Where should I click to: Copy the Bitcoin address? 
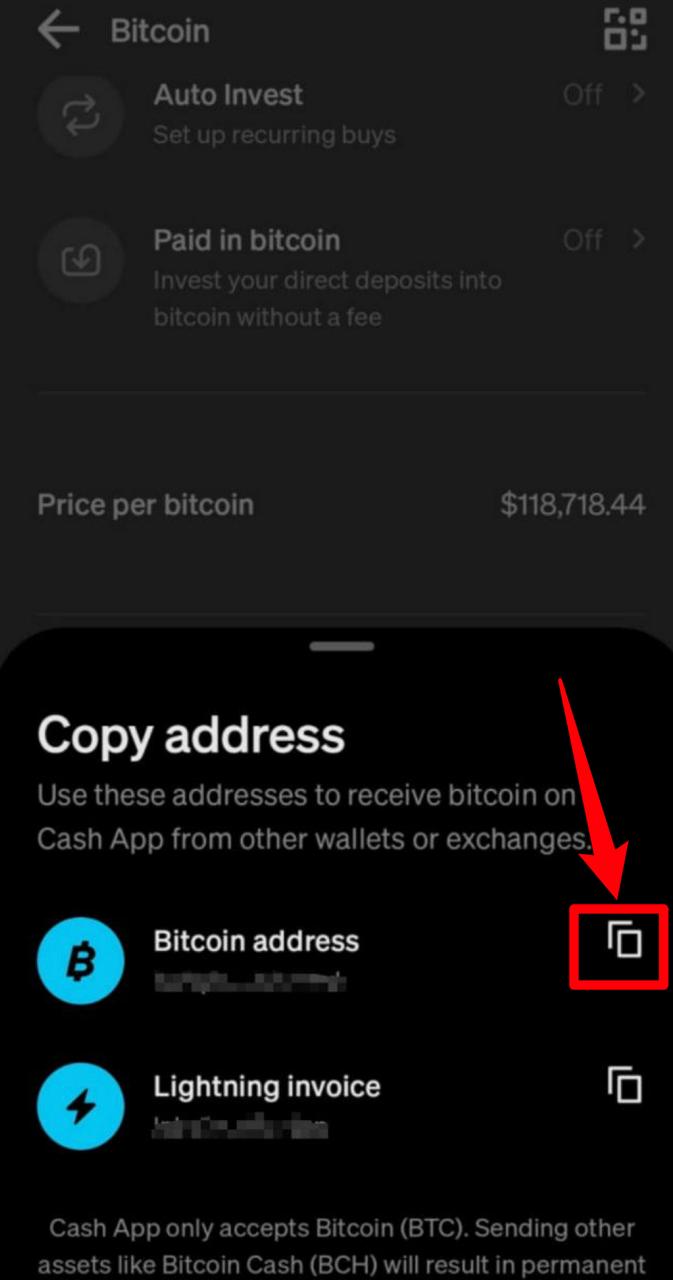click(624, 941)
